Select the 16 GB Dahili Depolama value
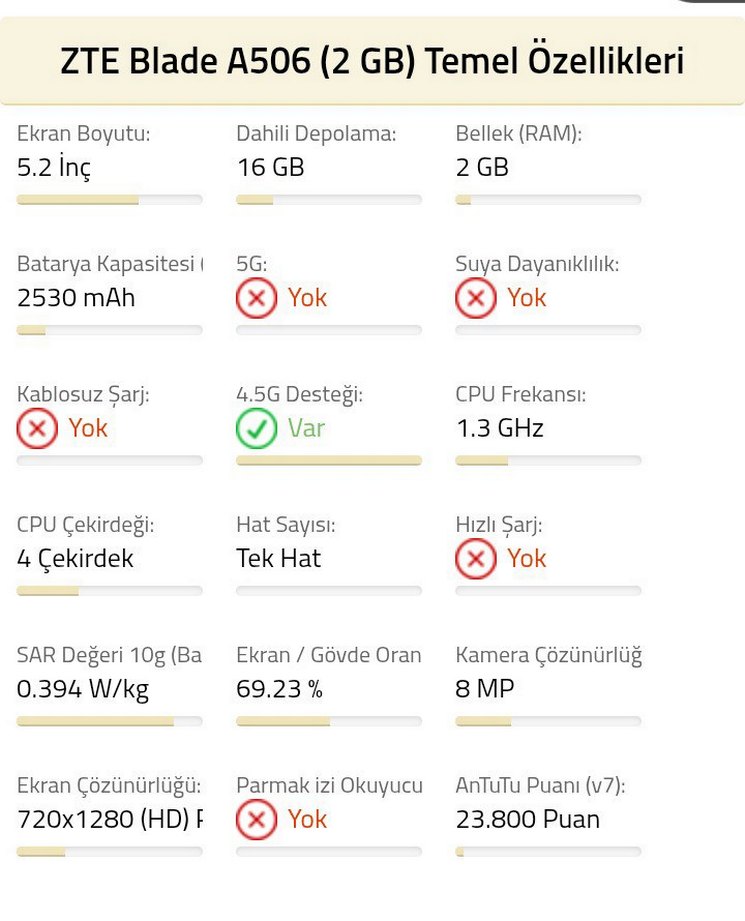The width and height of the screenshot is (745, 921). (x=268, y=167)
